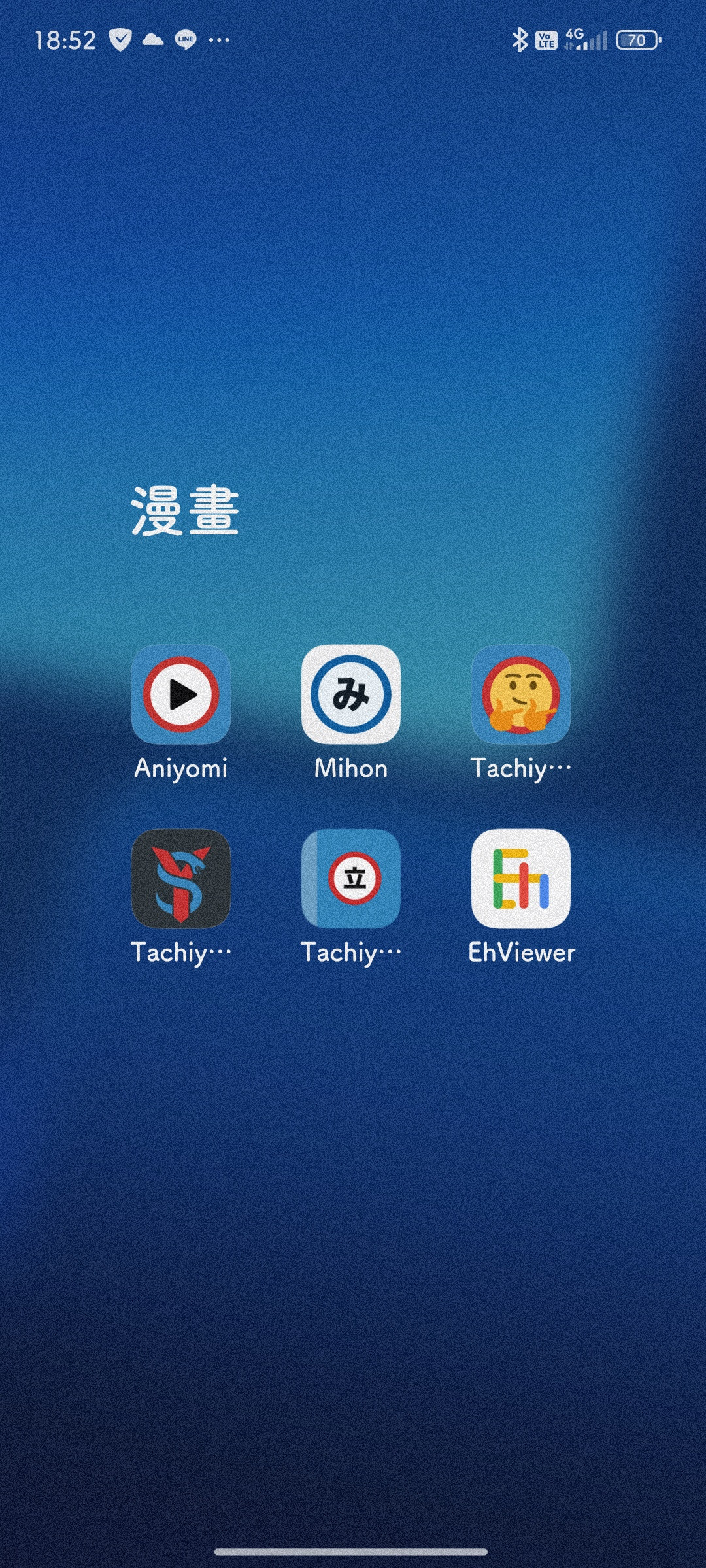Launch Tachiyomi app with 立 book icon
The image size is (706, 1568).
pyautogui.click(x=351, y=879)
